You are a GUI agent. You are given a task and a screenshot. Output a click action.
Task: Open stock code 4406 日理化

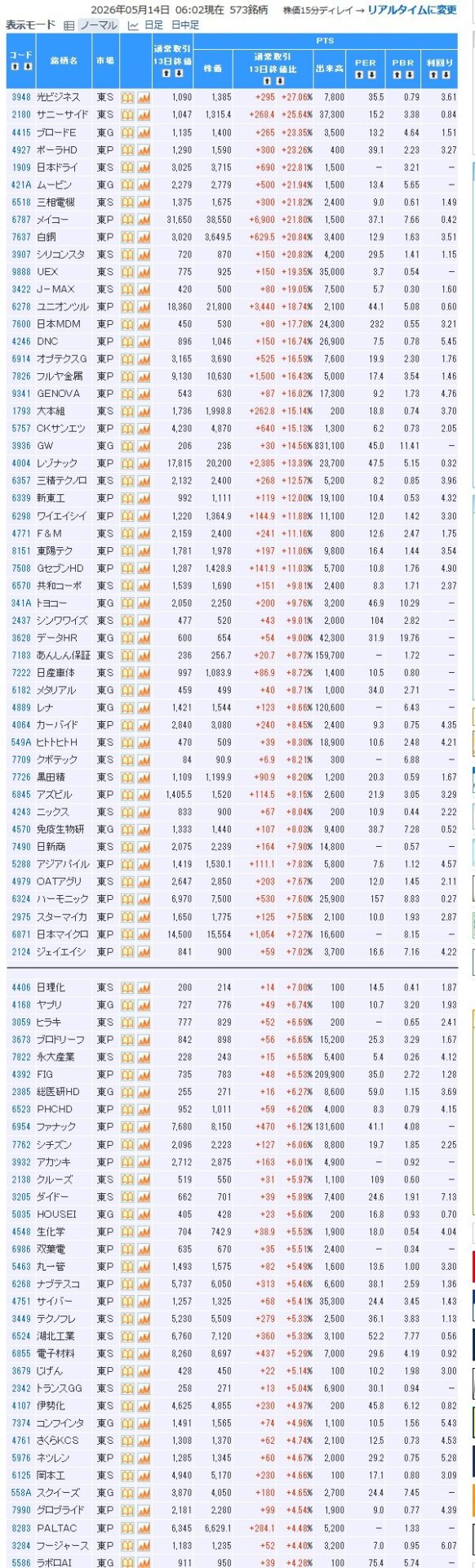click(x=22, y=987)
